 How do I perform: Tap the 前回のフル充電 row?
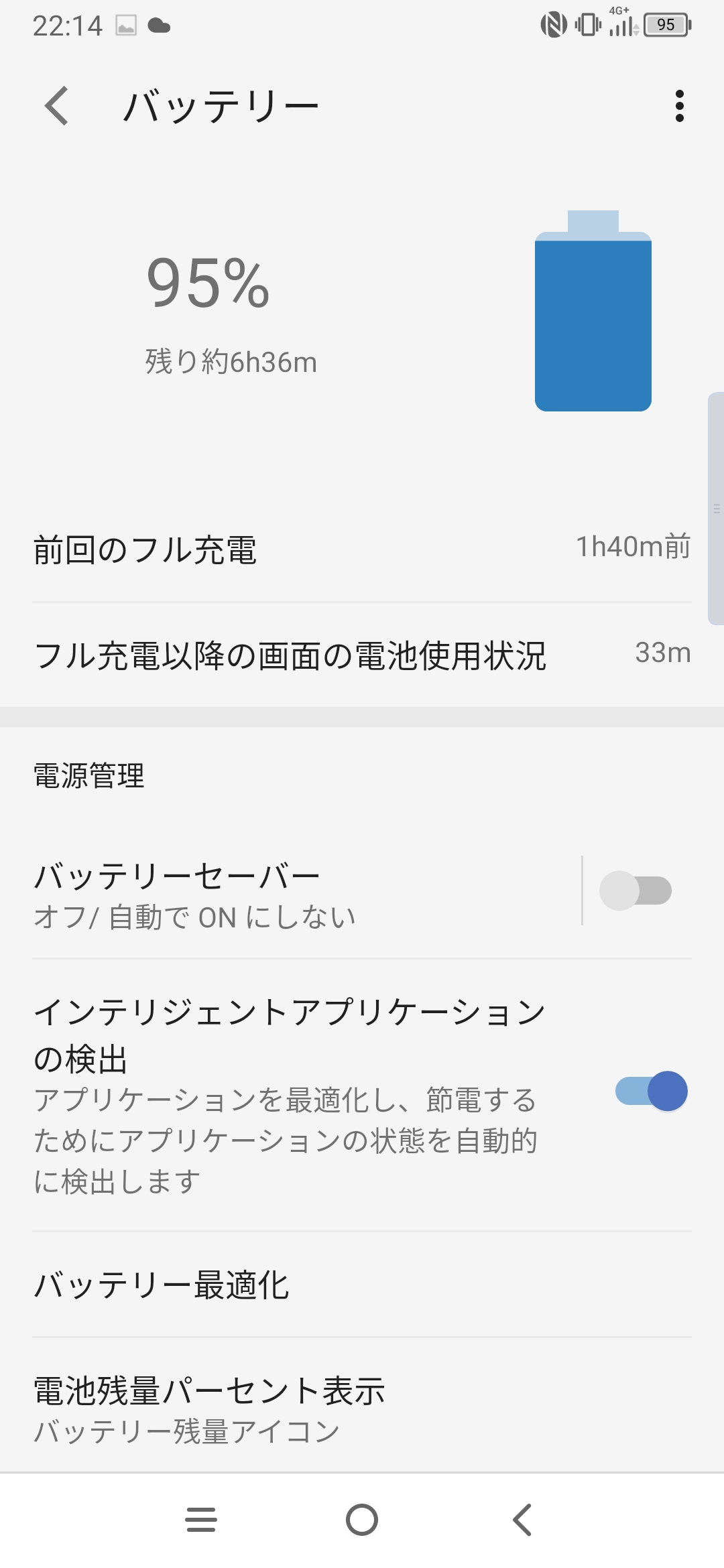362,548
